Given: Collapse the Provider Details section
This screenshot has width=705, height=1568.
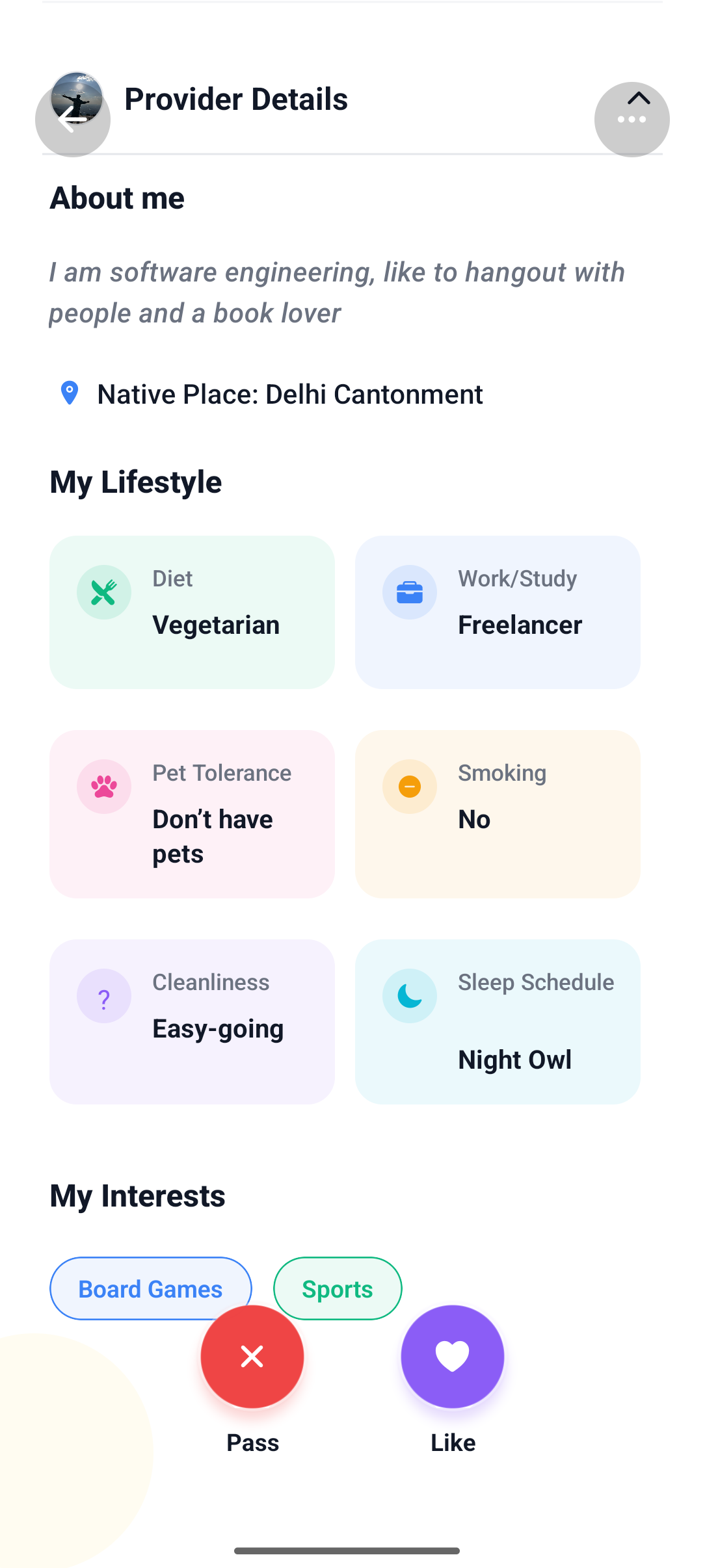Looking at the screenshot, I should 639,99.
